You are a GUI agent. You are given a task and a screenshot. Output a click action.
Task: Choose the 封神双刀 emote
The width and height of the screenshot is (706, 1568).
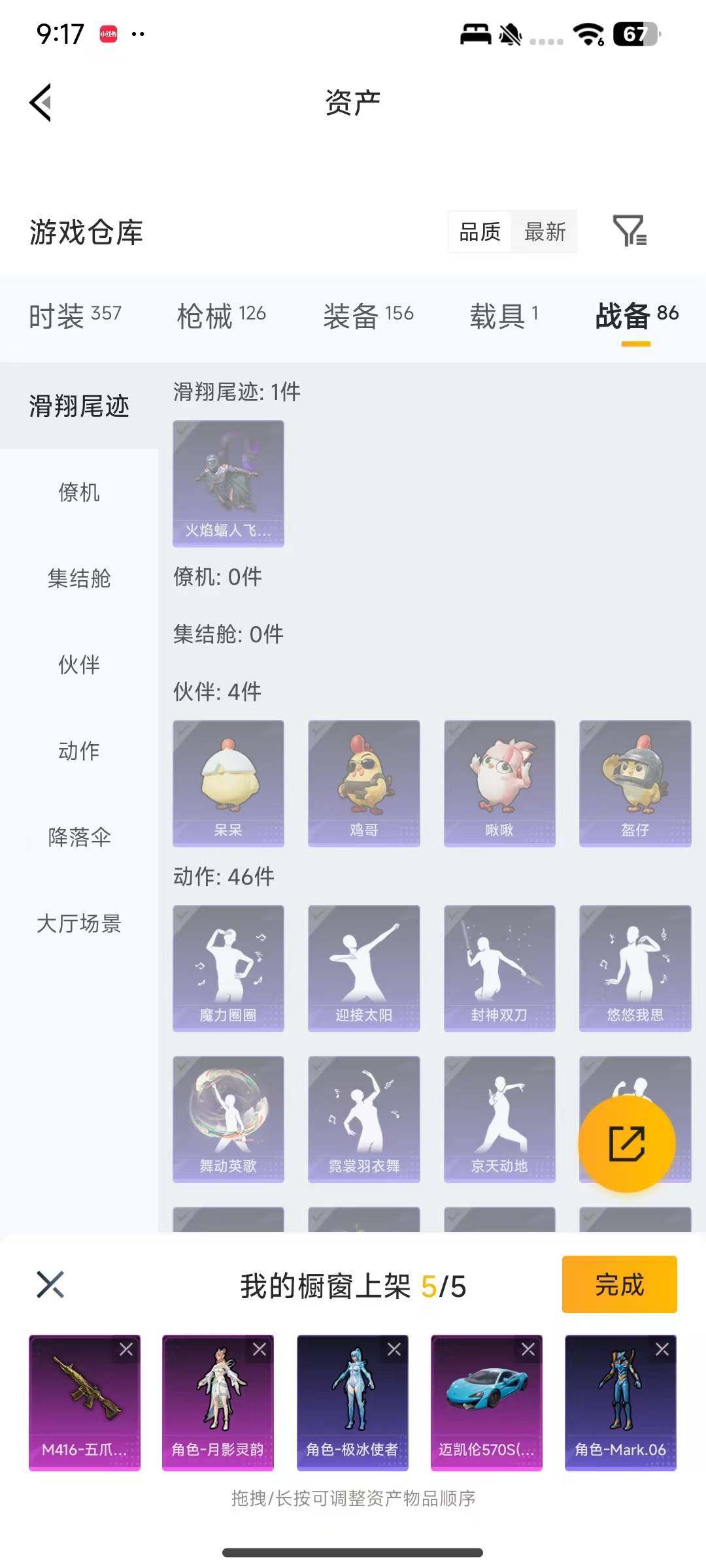[x=499, y=968]
